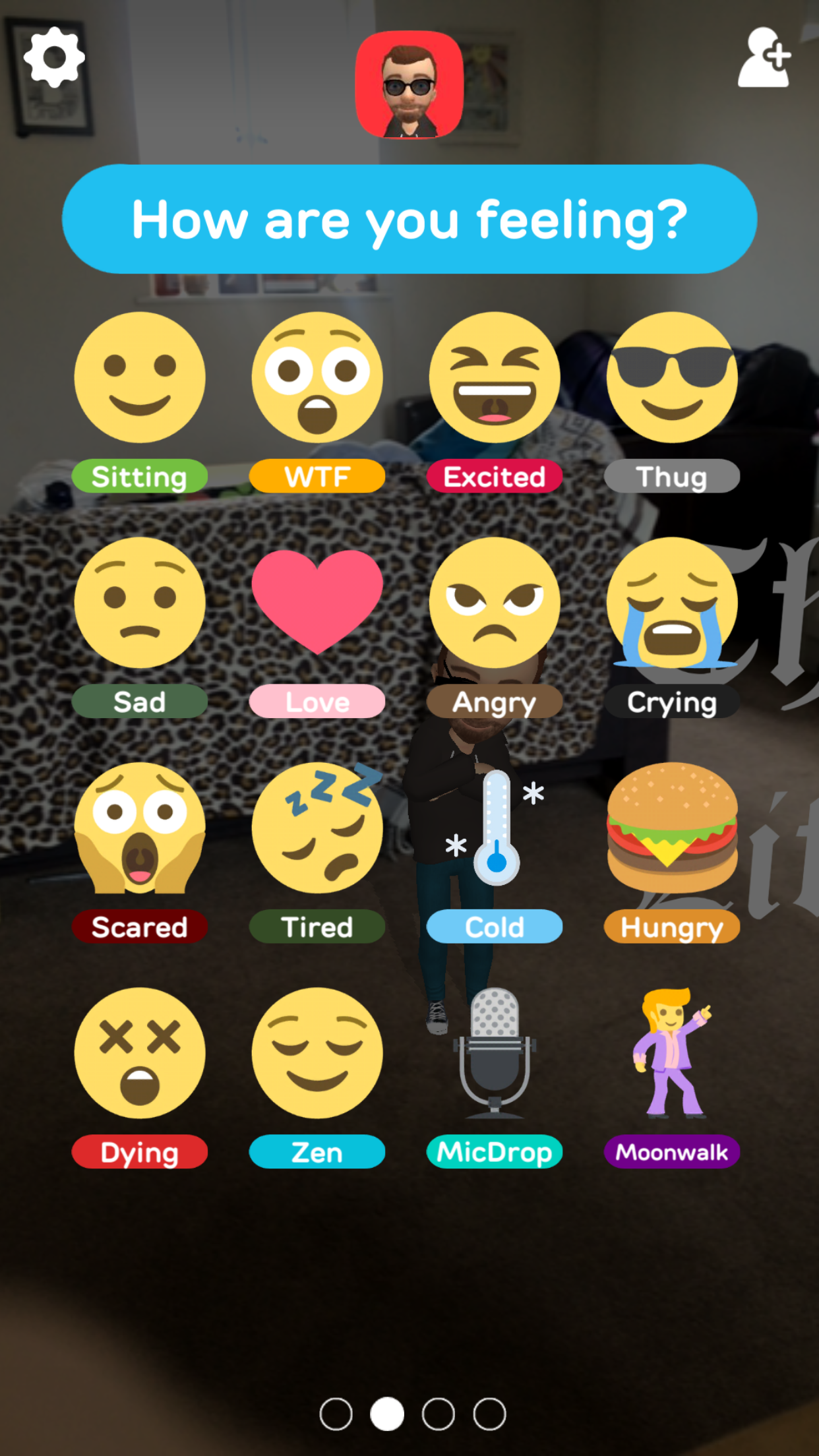The width and height of the screenshot is (819, 1456).
Task: Select the Moonwalk dancer
Action: (672, 1052)
